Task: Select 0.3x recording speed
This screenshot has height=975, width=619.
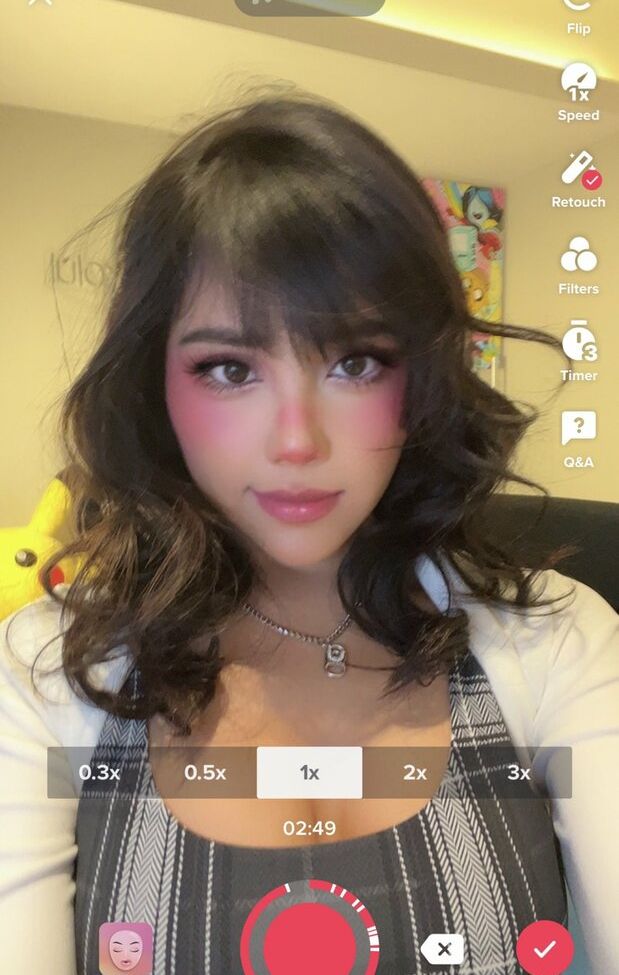Action: tap(100, 772)
